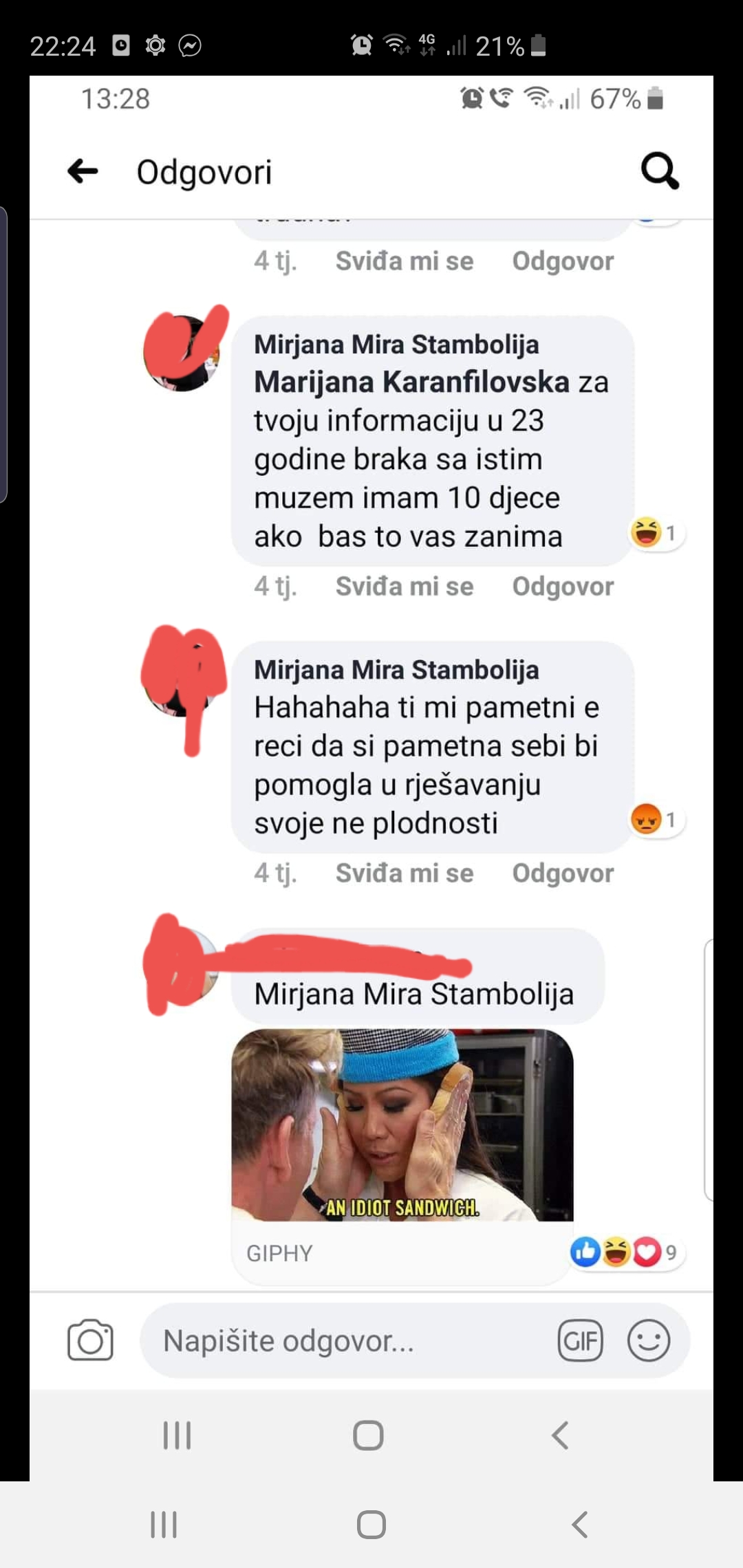This screenshot has height=1568, width=743.
Task: Reply to the 'Hahahaha ti mi pametni' comment
Action: pyautogui.click(x=562, y=873)
